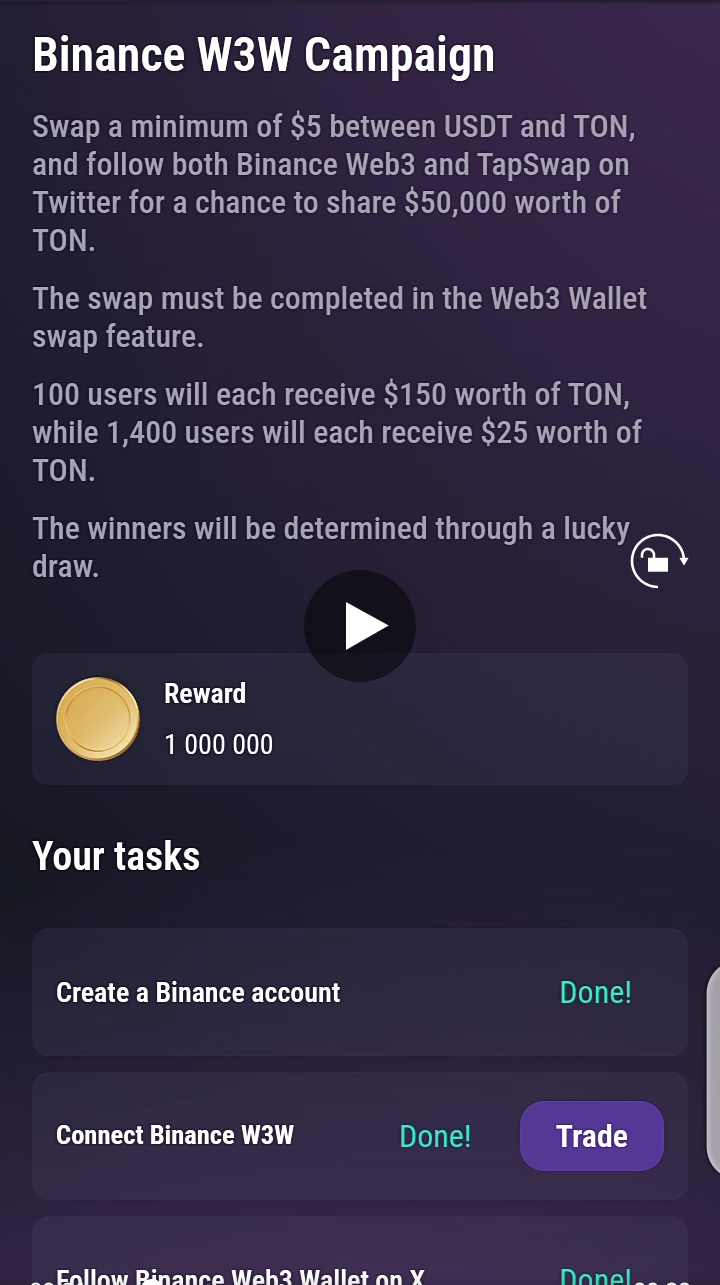Open the Connect Binance W3W task

(175, 1135)
